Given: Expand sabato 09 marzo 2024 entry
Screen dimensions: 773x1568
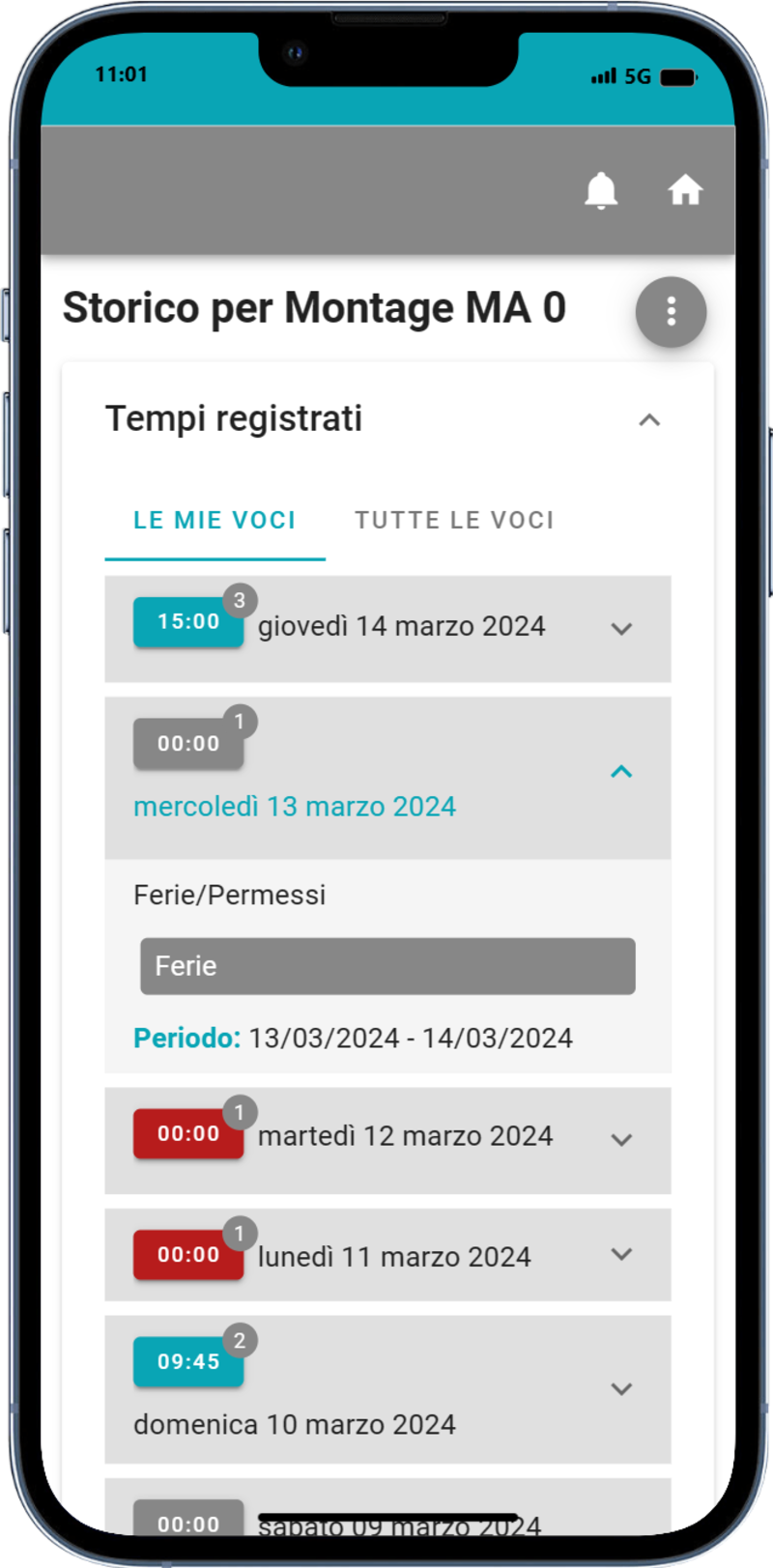Looking at the screenshot, I should [398, 1524].
